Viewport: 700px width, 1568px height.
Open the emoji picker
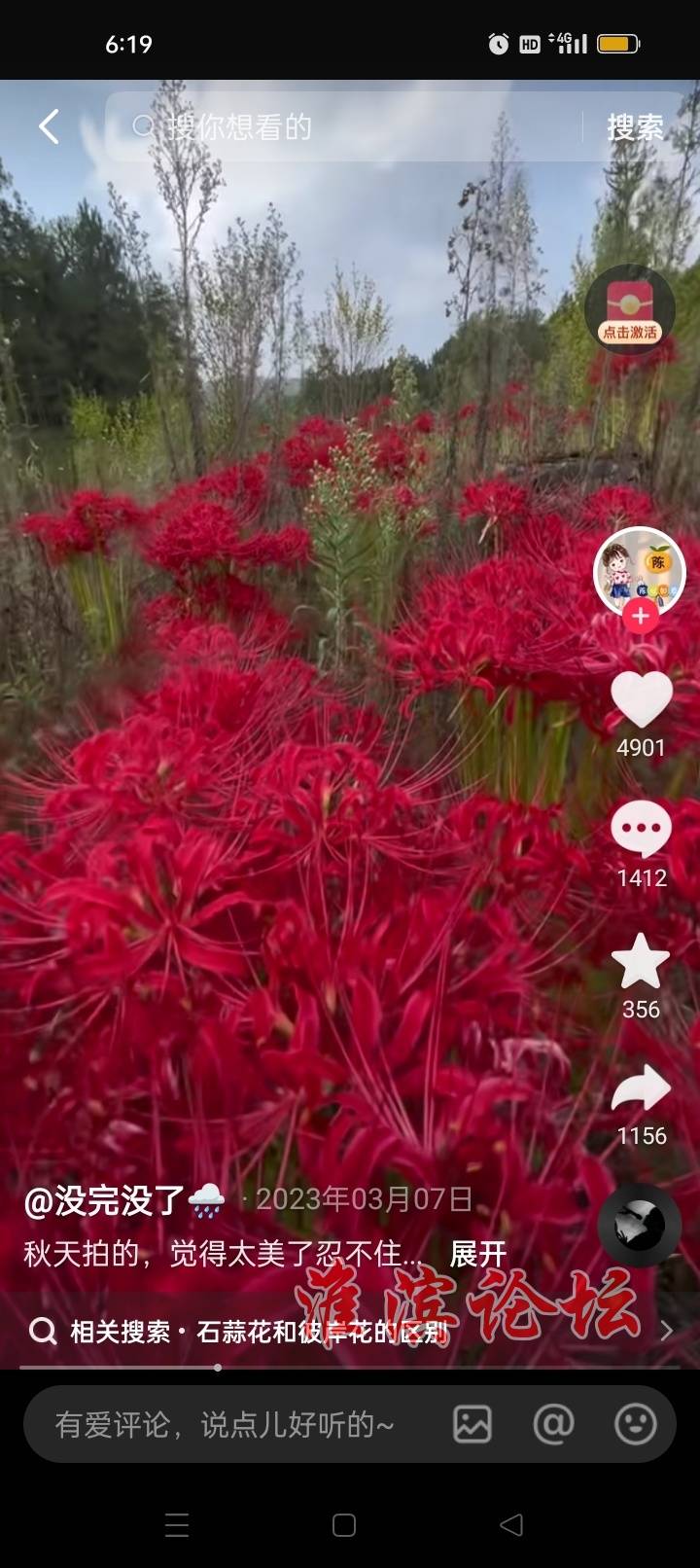tap(636, 1425)
